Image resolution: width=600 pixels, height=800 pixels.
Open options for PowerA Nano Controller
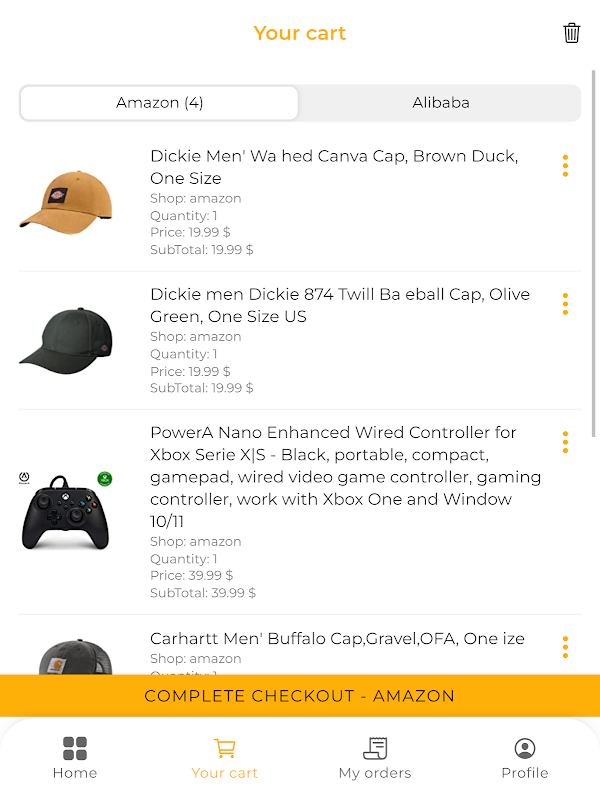pos(565,442)
